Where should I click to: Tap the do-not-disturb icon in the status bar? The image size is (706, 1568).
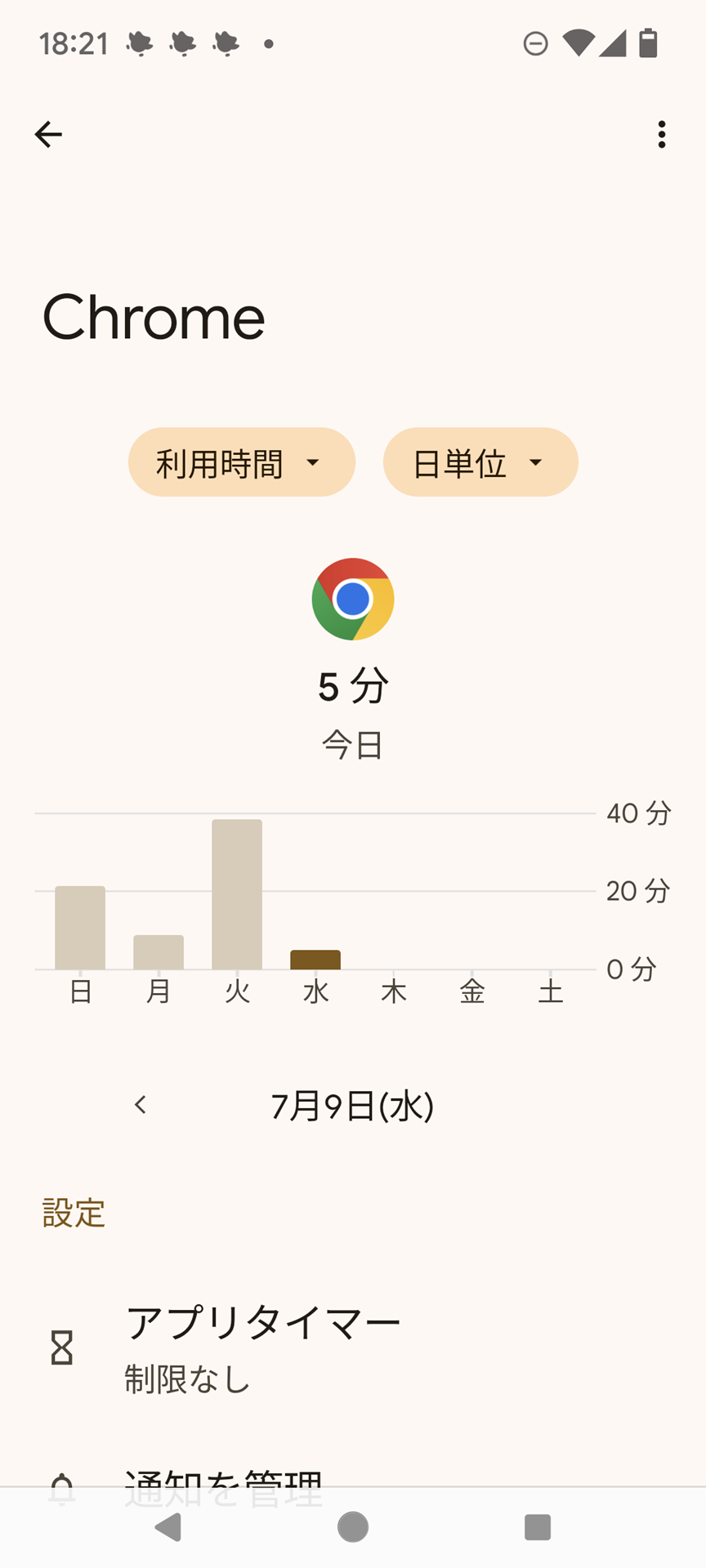point(536,44)
